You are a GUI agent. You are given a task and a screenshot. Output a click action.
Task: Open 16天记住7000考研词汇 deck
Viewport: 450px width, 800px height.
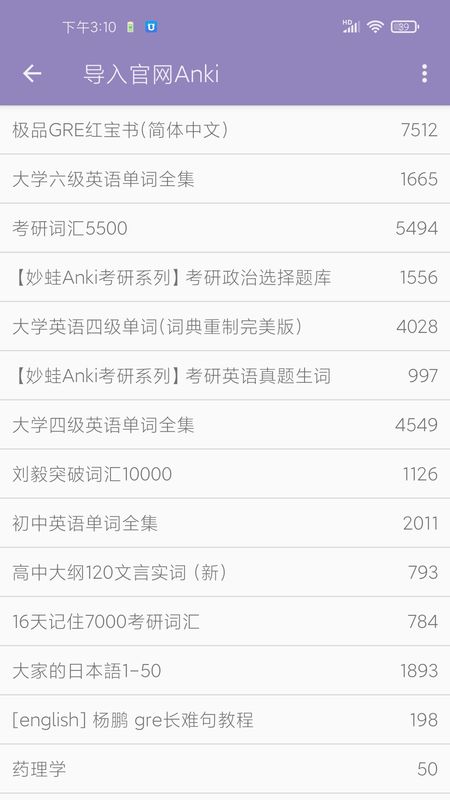pos(225,621)
